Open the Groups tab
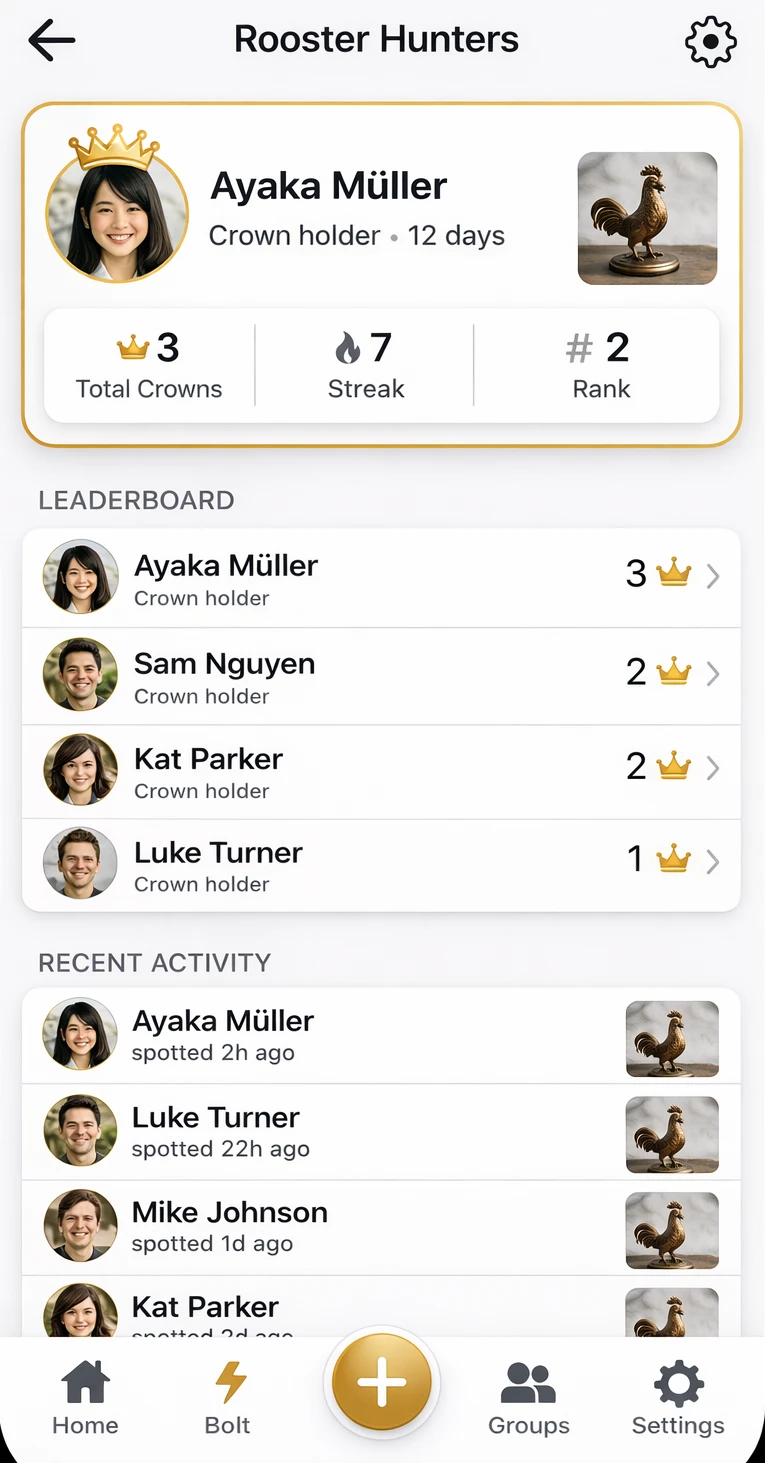765x1463 pixels. (528, 1399)
